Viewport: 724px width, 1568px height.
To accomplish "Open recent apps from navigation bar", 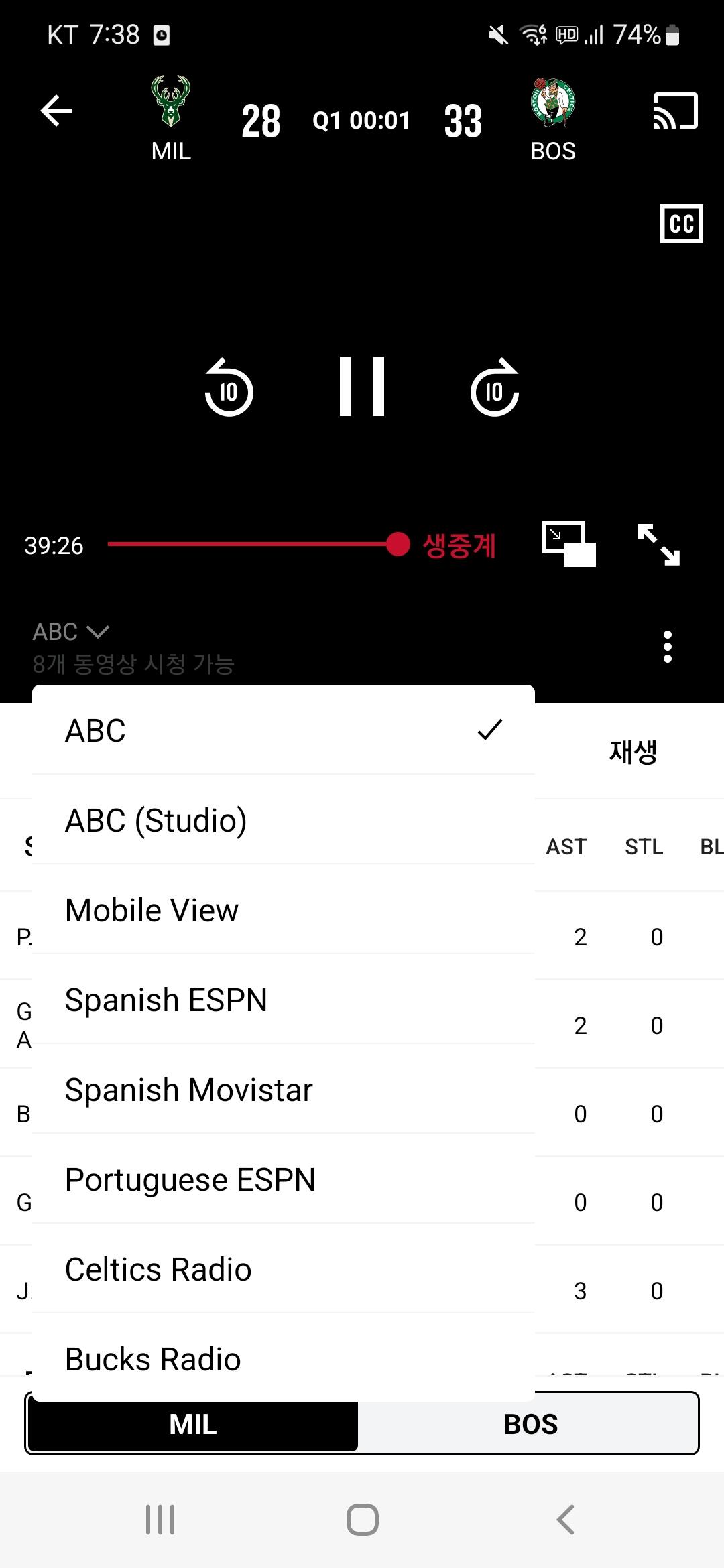I will pyautogui.click(x=160, y=1520).
